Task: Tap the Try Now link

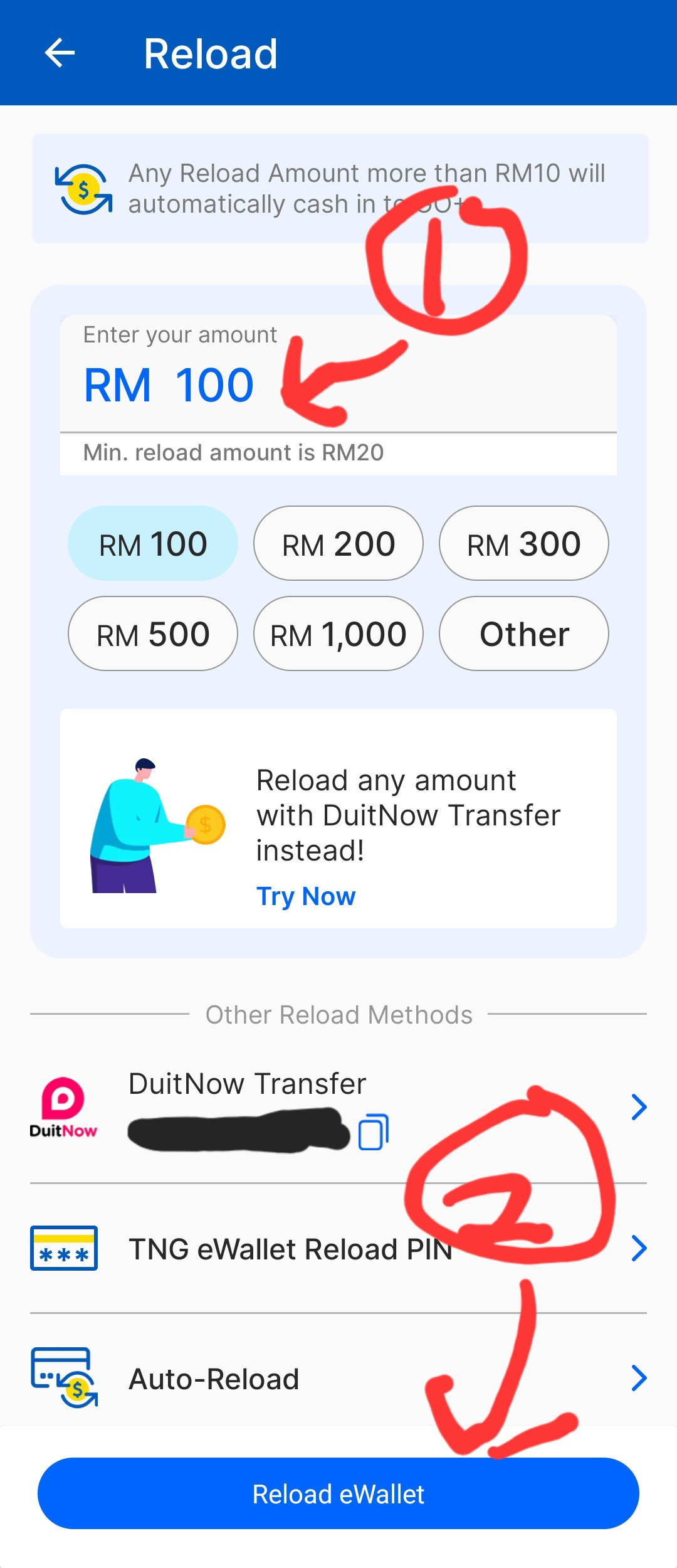Action: [x=306, y=896]
